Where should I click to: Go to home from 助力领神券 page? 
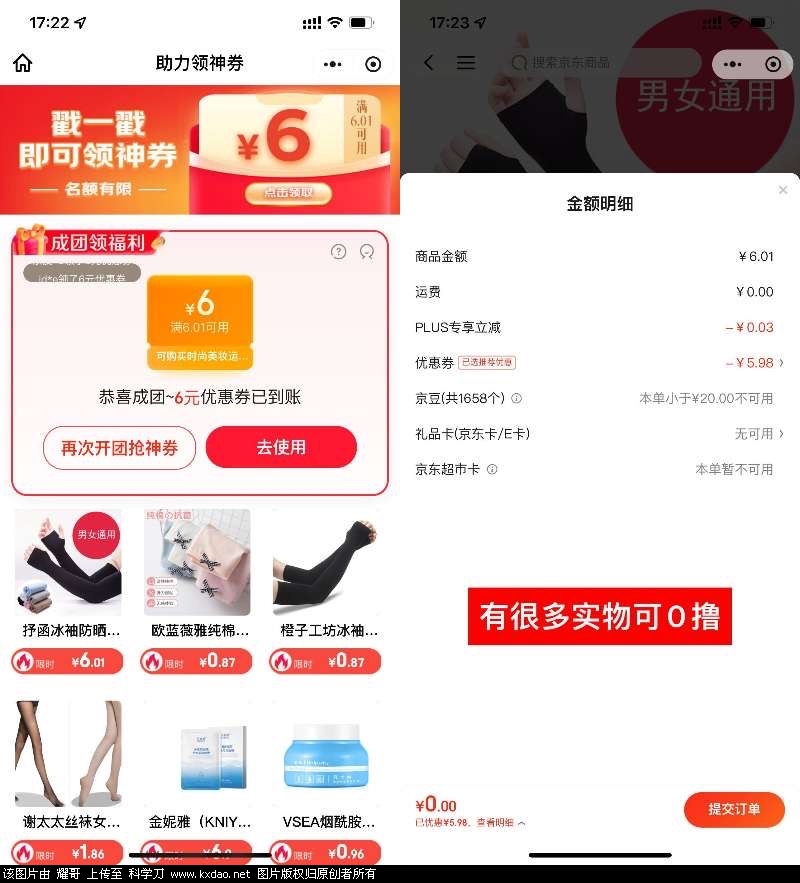[x=23, y=63]
